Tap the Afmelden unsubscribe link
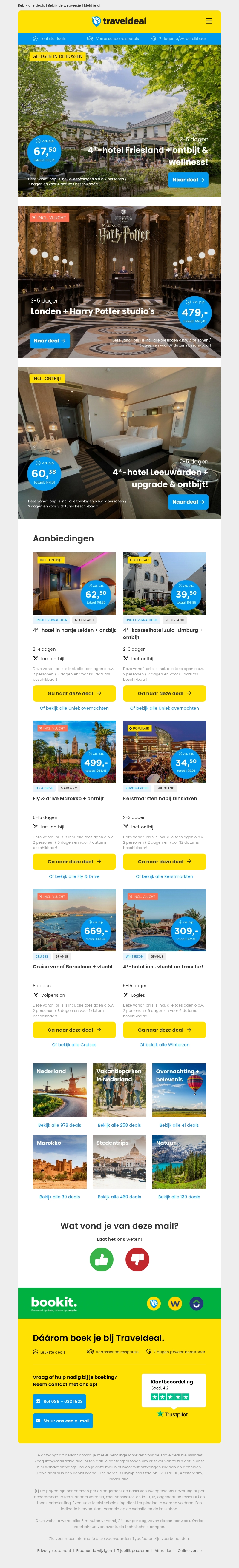The width and height of the screenshot is (239, 1568). click(x=163, y=1550)
